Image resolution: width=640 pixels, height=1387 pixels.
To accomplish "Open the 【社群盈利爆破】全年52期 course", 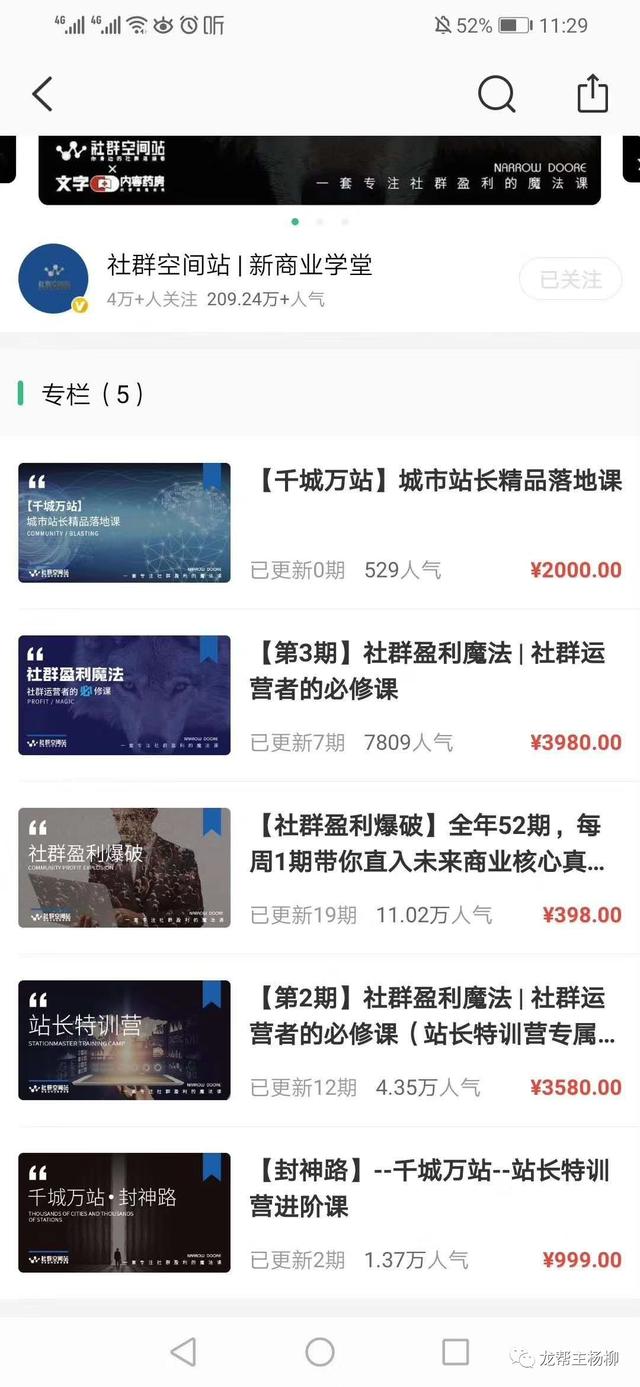I will pos(320,868).
